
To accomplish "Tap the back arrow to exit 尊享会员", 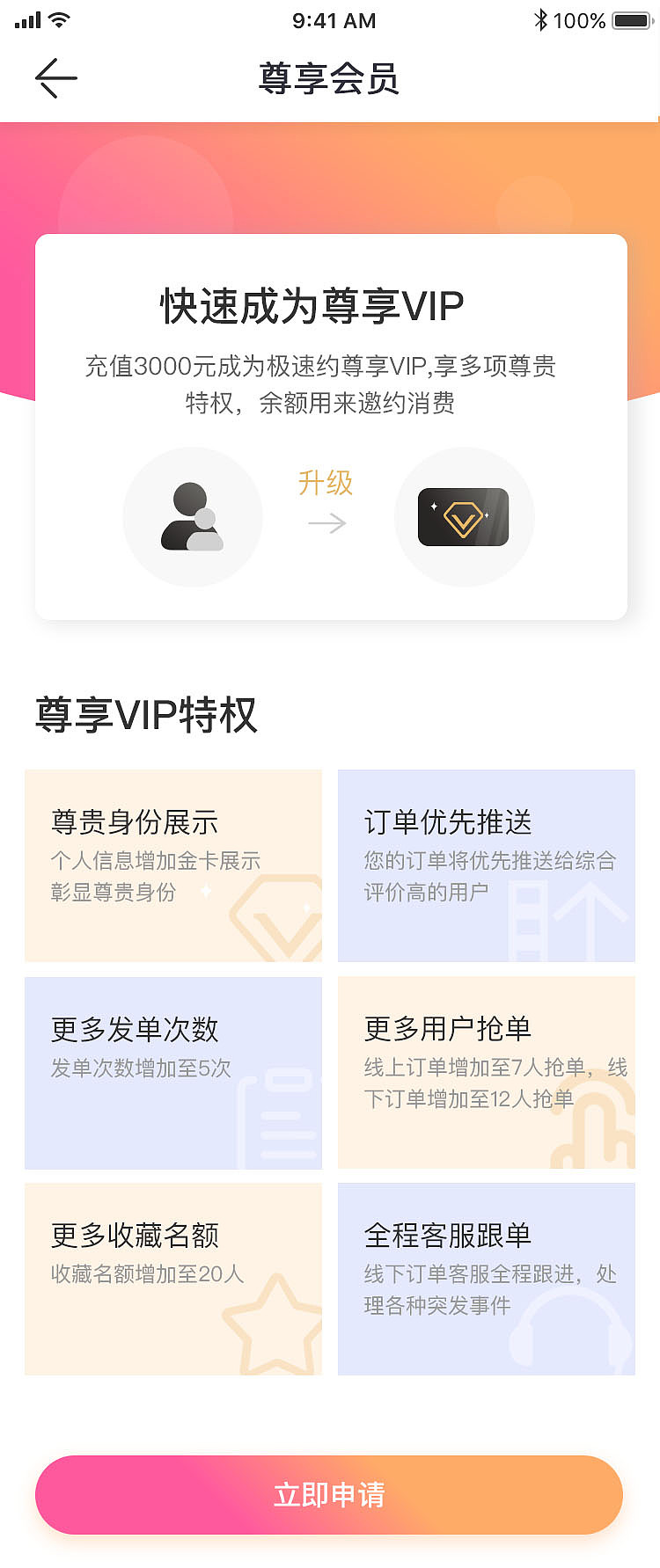I will (x=55, y=79).
